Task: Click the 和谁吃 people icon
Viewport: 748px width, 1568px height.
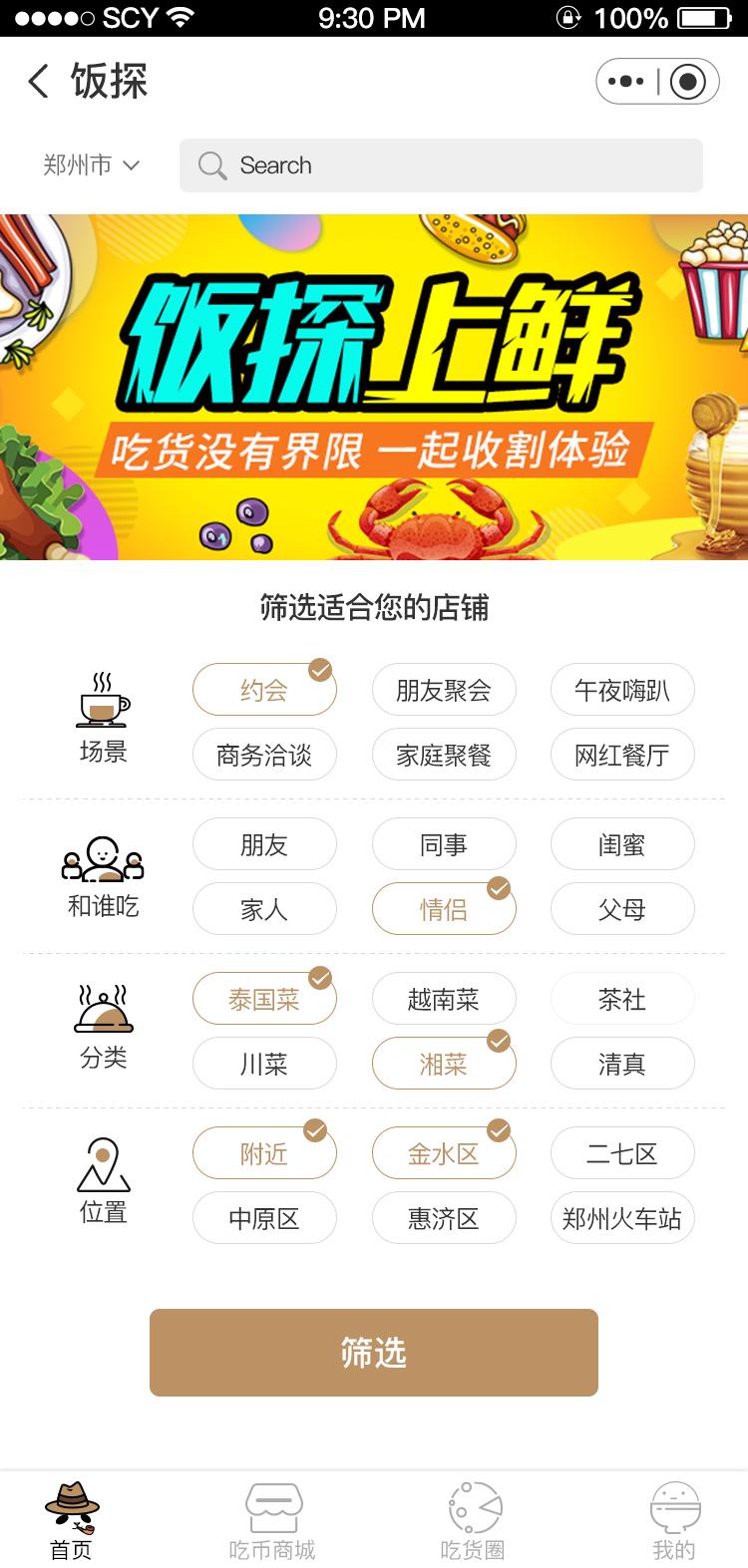Action: (x=103, y=859)
